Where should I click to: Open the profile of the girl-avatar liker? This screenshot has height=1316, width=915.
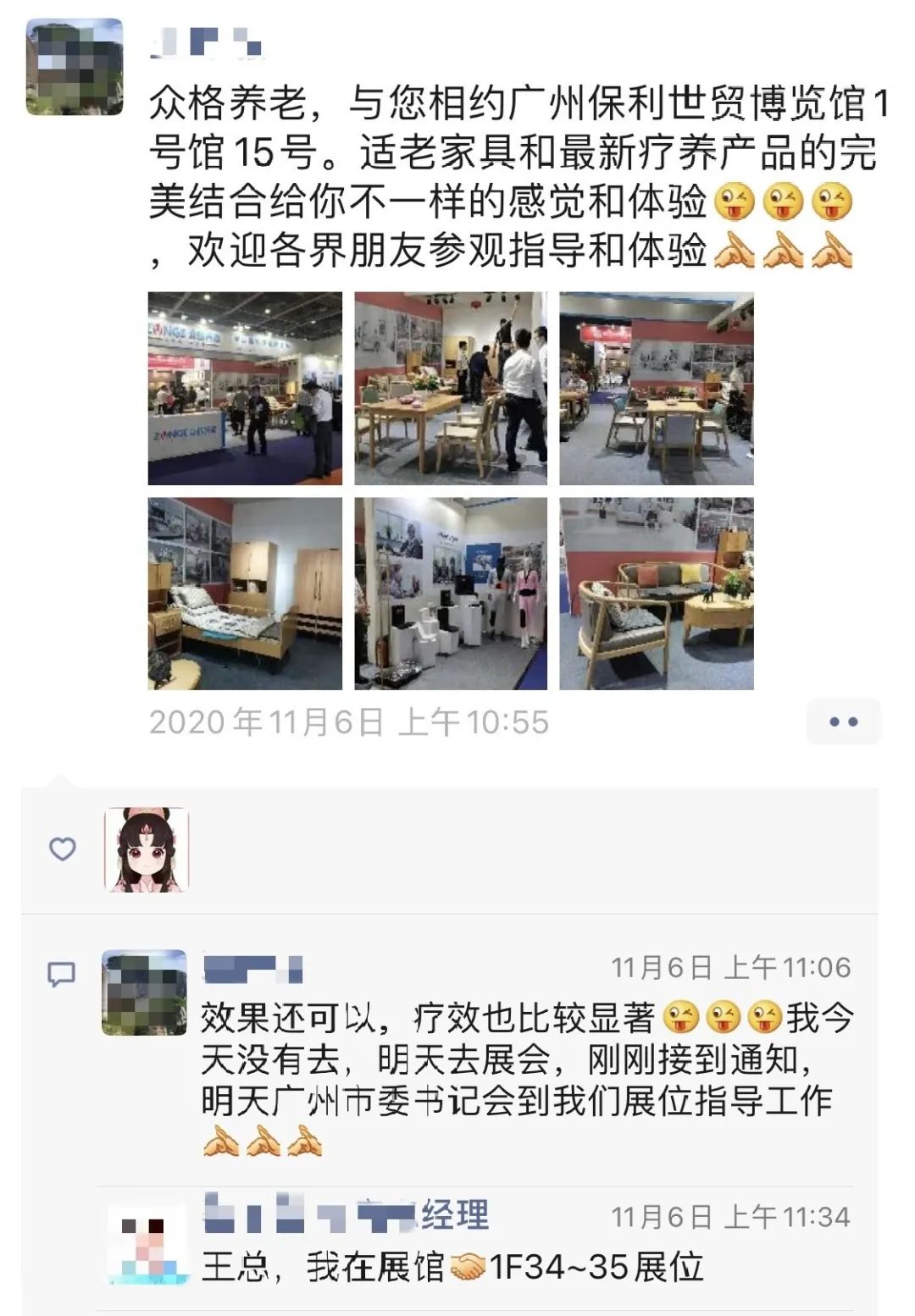pyautogui.click(x=146, y=849)
